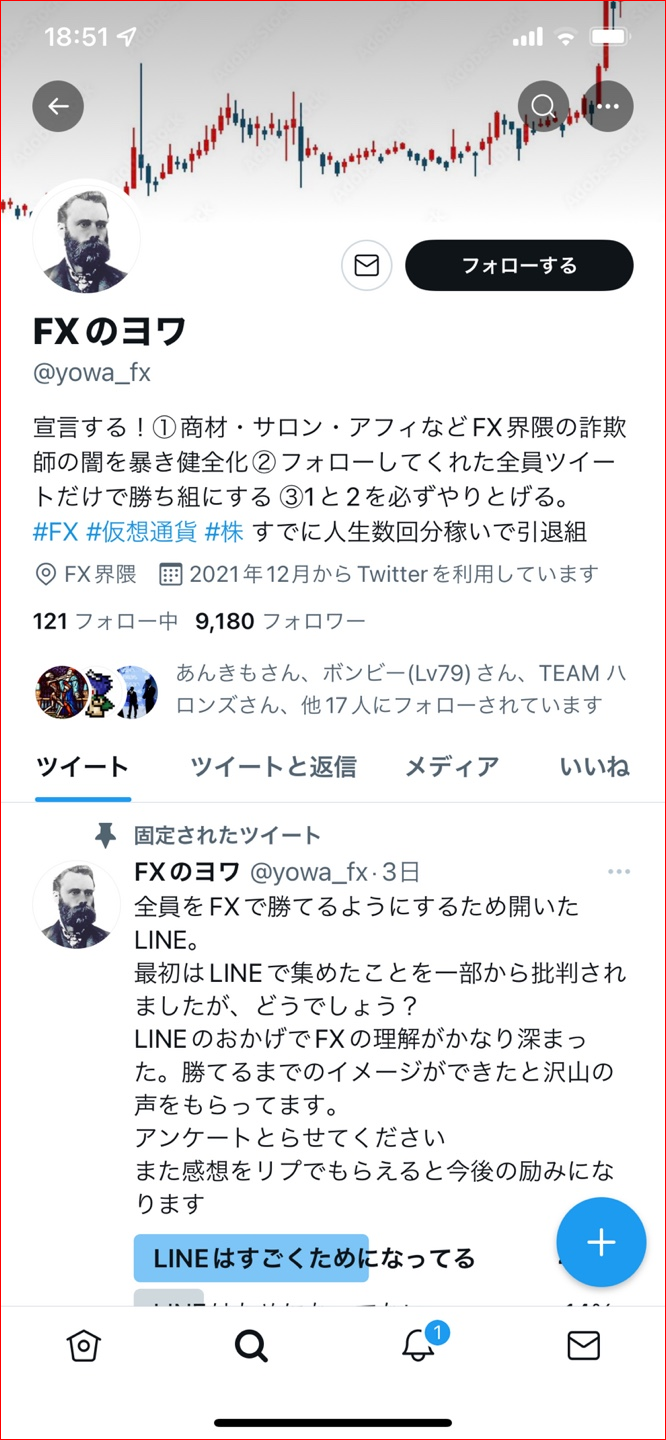Send a direct message to FXのヨワ

(366, 265)
